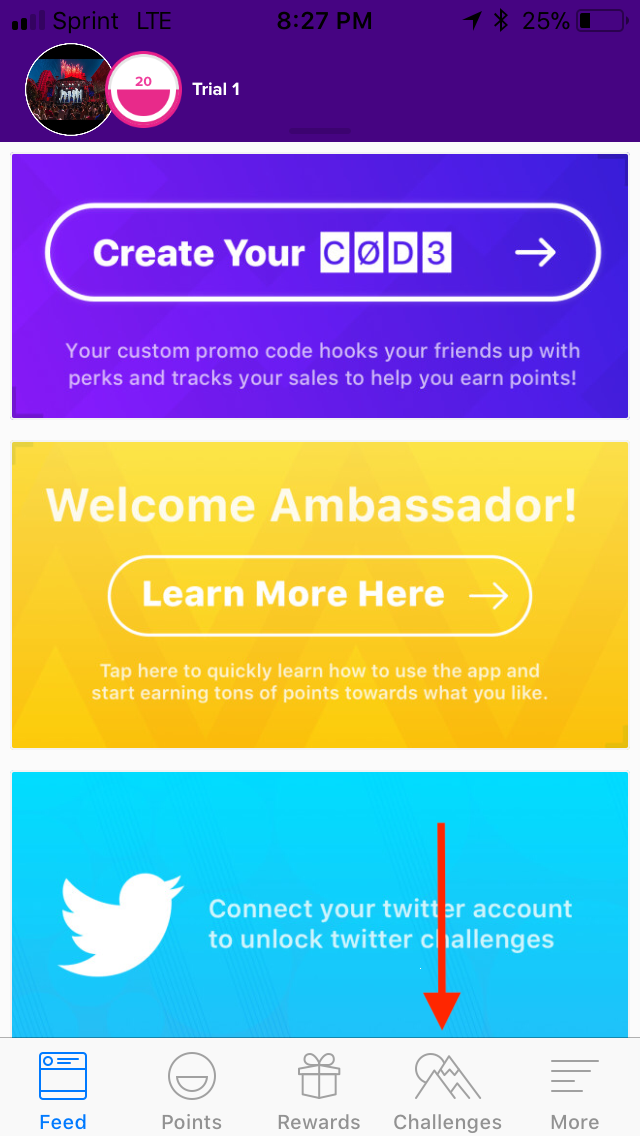
Task: Open the Rewards tab
Action: coord(319,1090)
